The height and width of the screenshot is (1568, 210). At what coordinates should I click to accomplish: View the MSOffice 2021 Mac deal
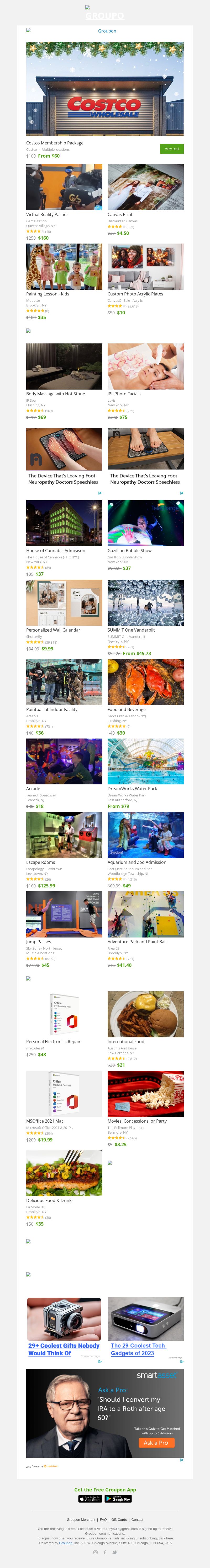click(x=64, y=1094)
